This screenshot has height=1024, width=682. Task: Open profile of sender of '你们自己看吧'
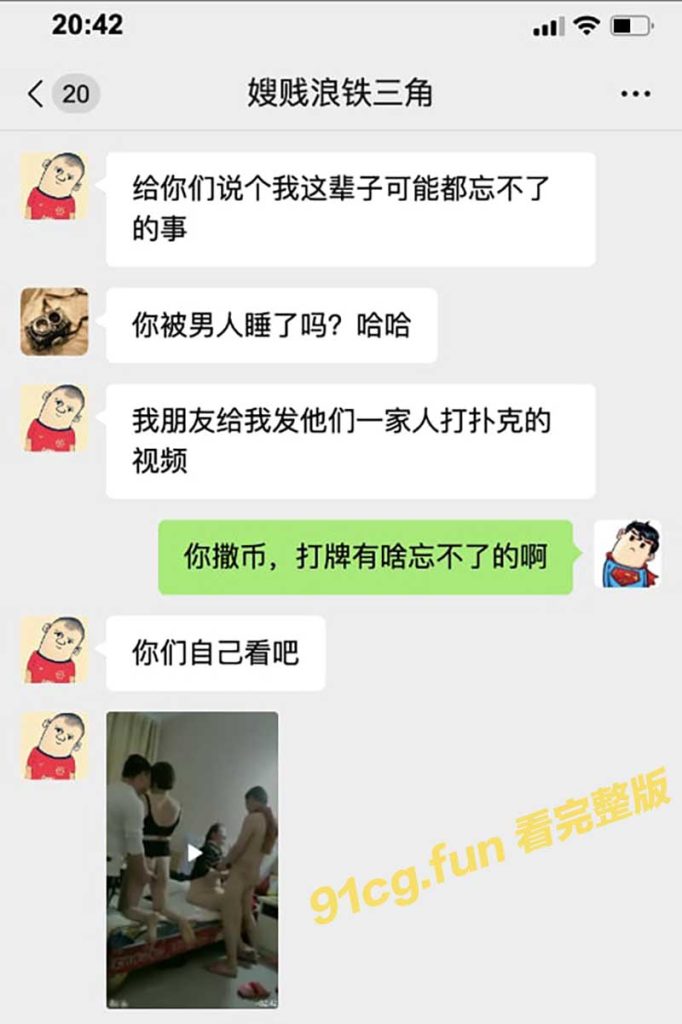(54, 650)
